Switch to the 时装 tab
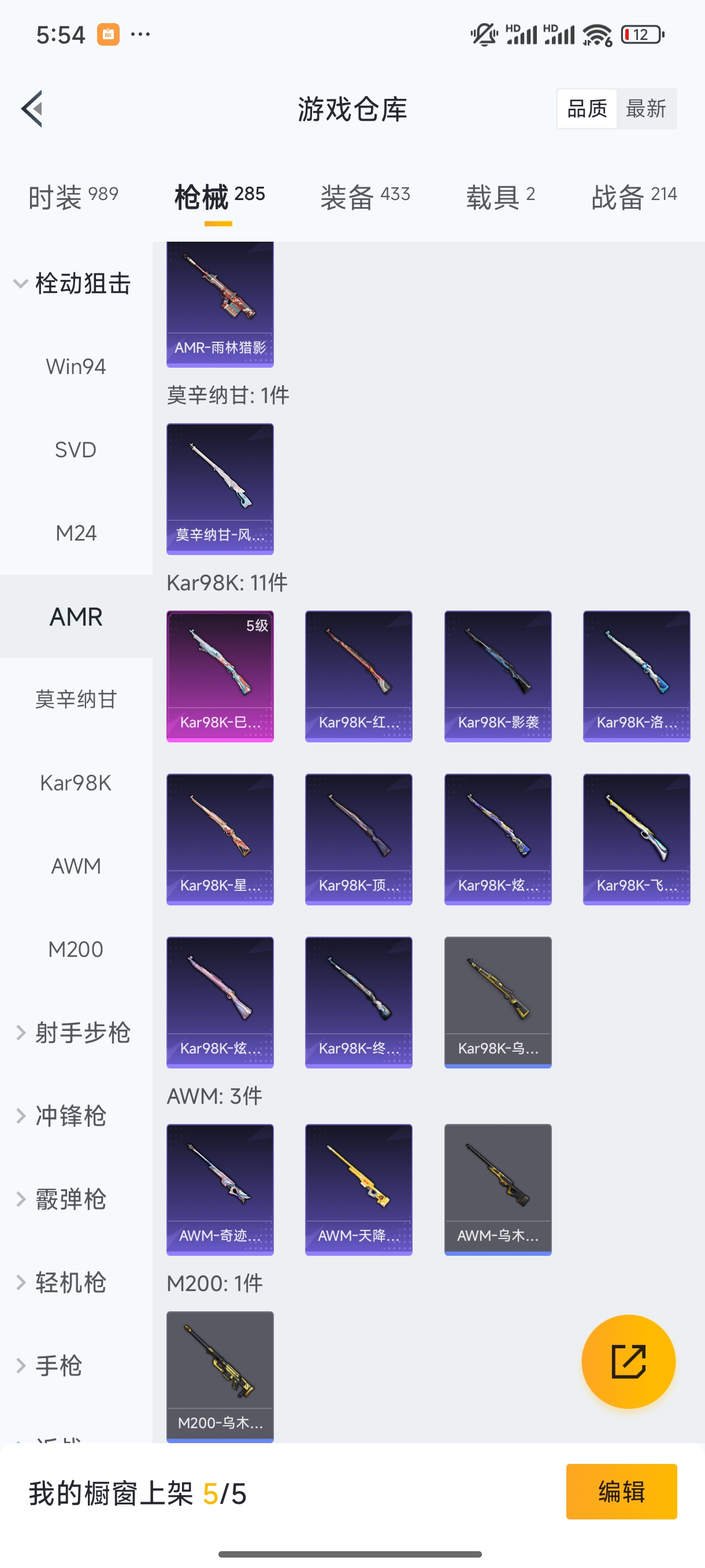 point(73,197)
